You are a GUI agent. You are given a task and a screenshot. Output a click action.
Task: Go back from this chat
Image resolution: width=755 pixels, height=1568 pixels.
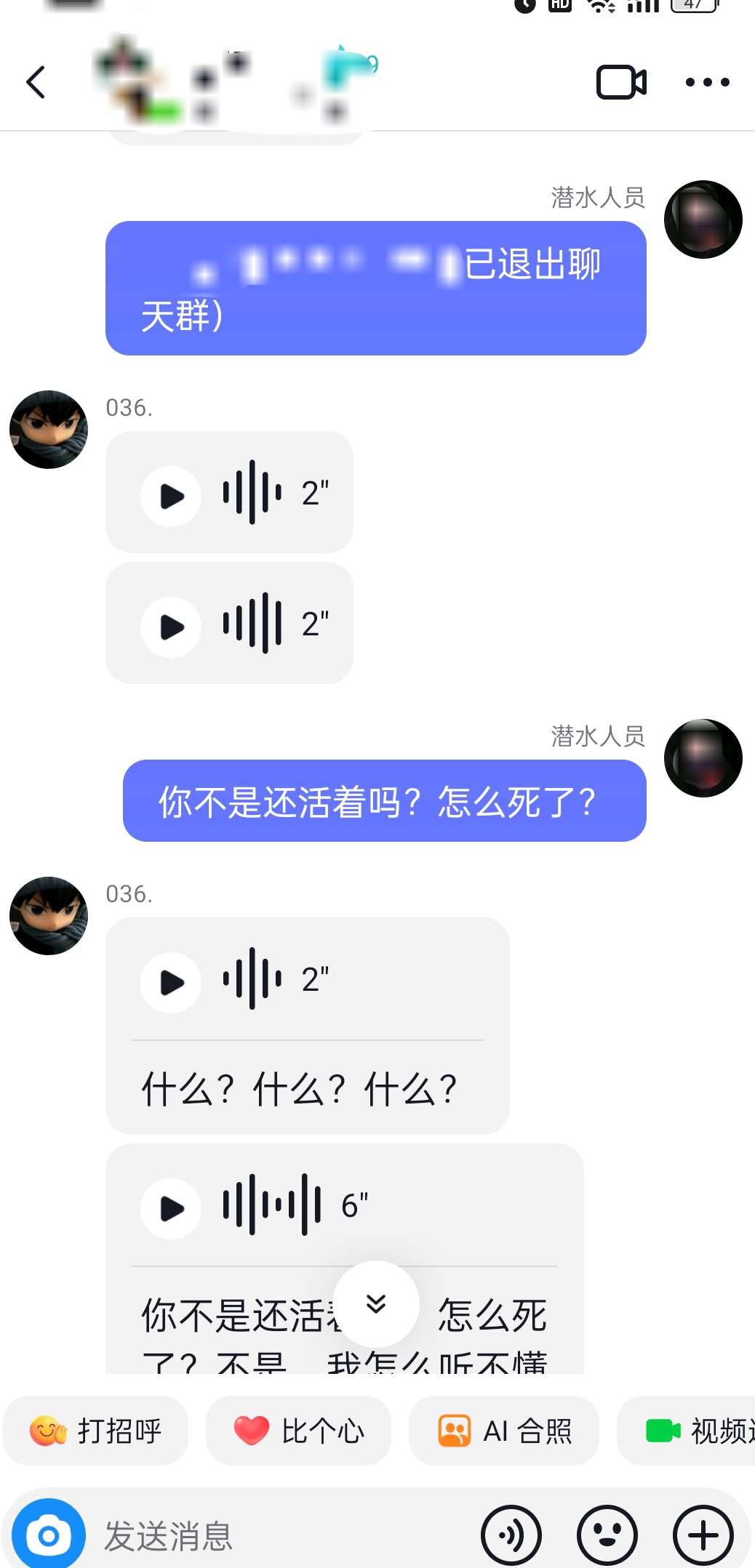pos(36,82)
